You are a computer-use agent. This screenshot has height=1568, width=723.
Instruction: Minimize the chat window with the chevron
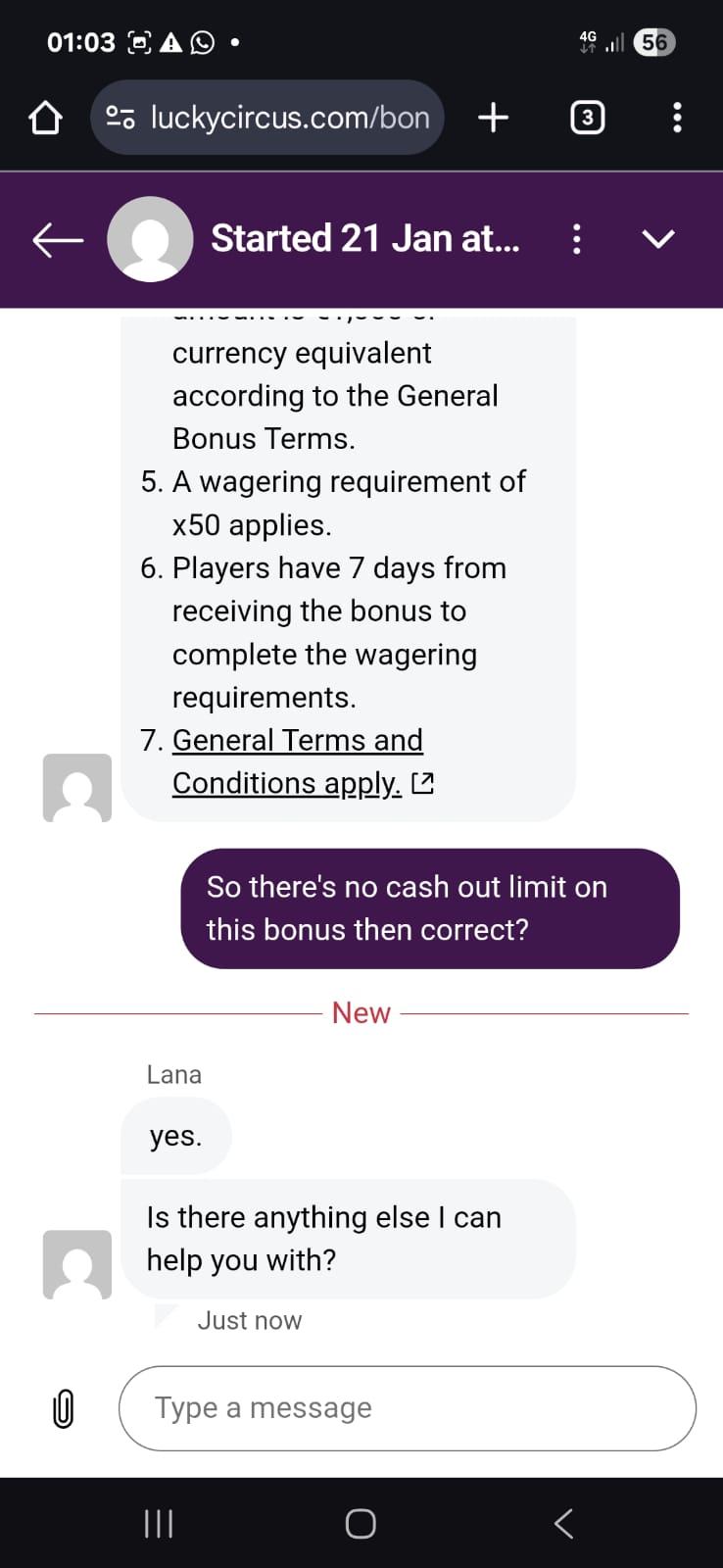(x=658, y=239)
